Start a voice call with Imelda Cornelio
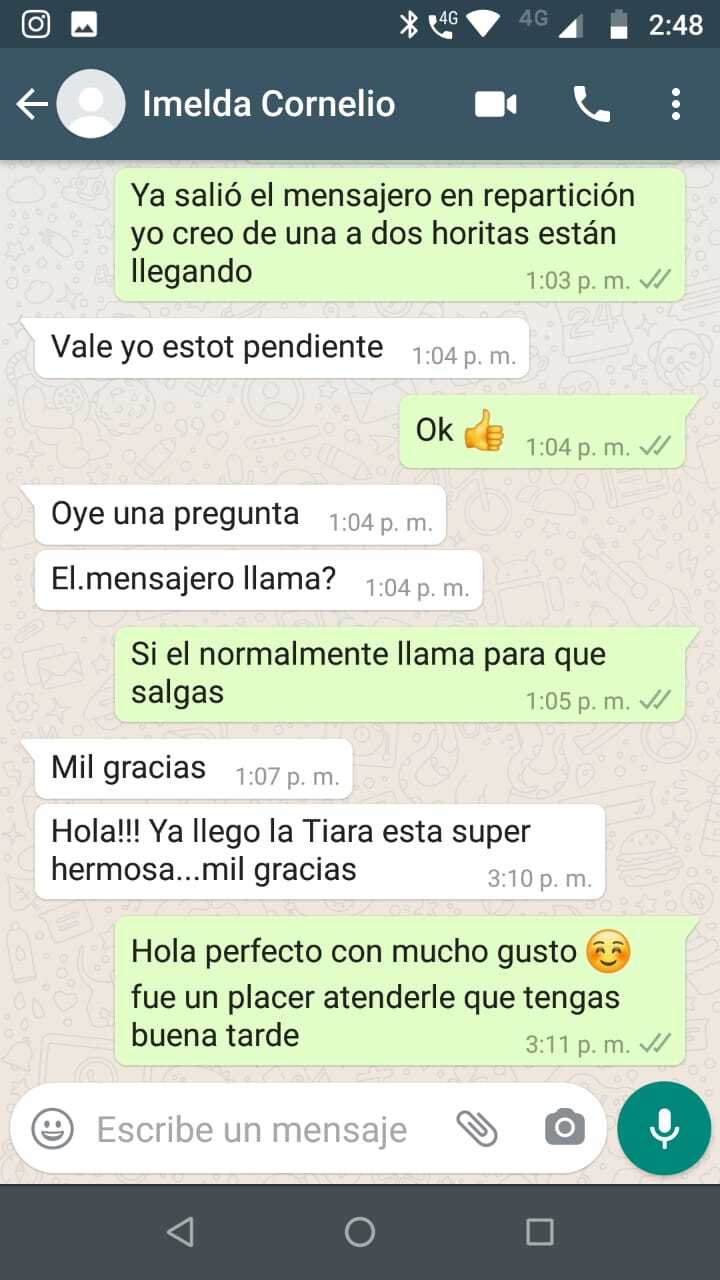Image resolution: width=720 pixels, height=1280 pixels. tap(591, 104)
